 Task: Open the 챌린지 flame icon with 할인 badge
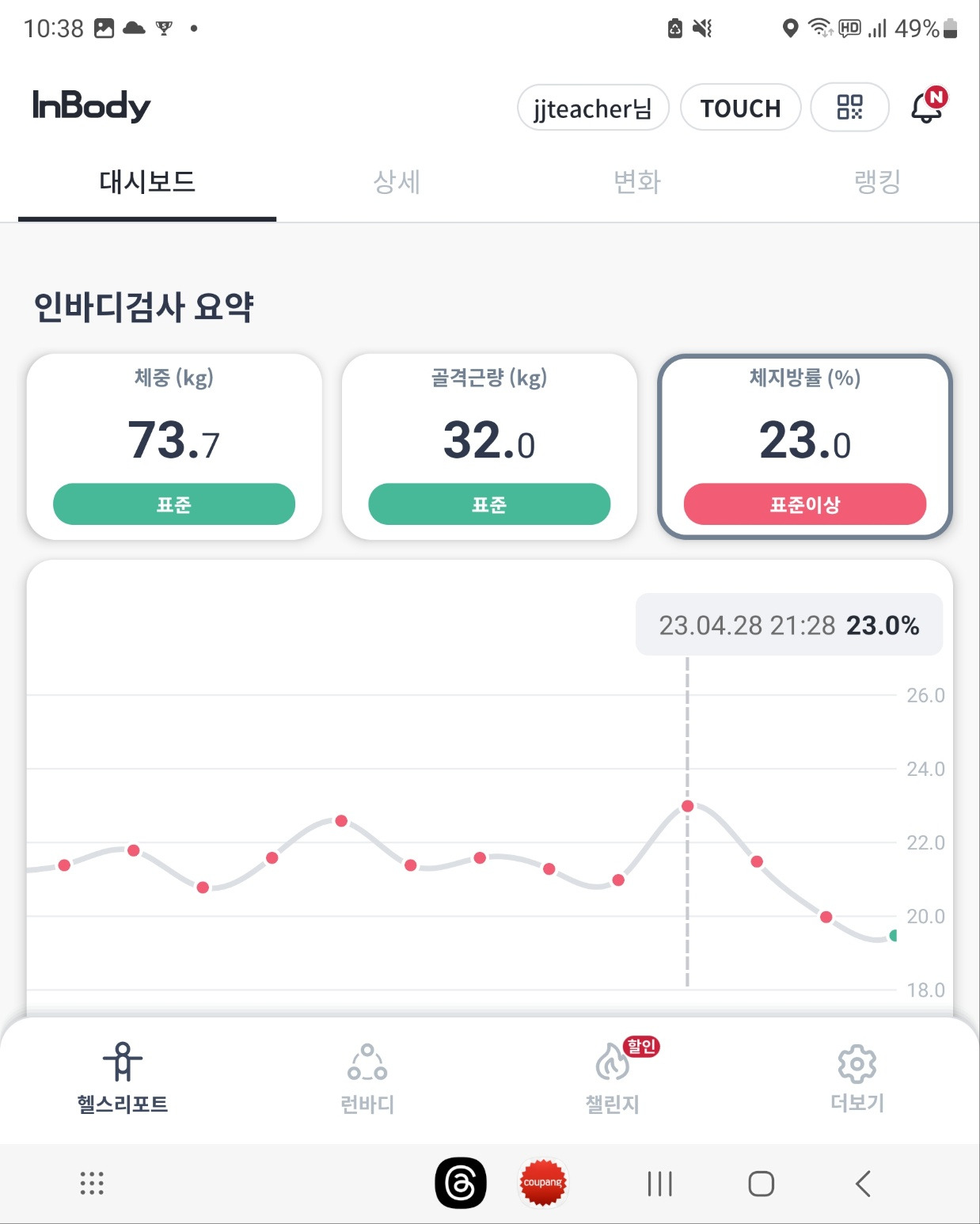coord(611,1077)
